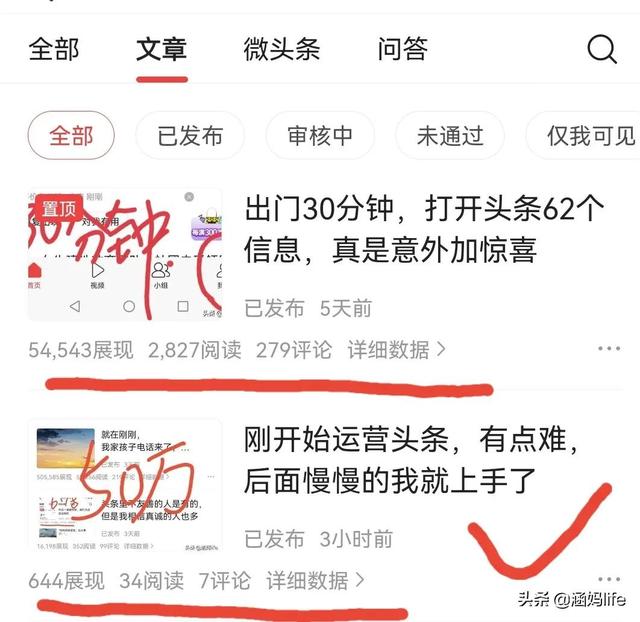Switch to the 微头条 tab
640x622 pixels.
[282, 49]
